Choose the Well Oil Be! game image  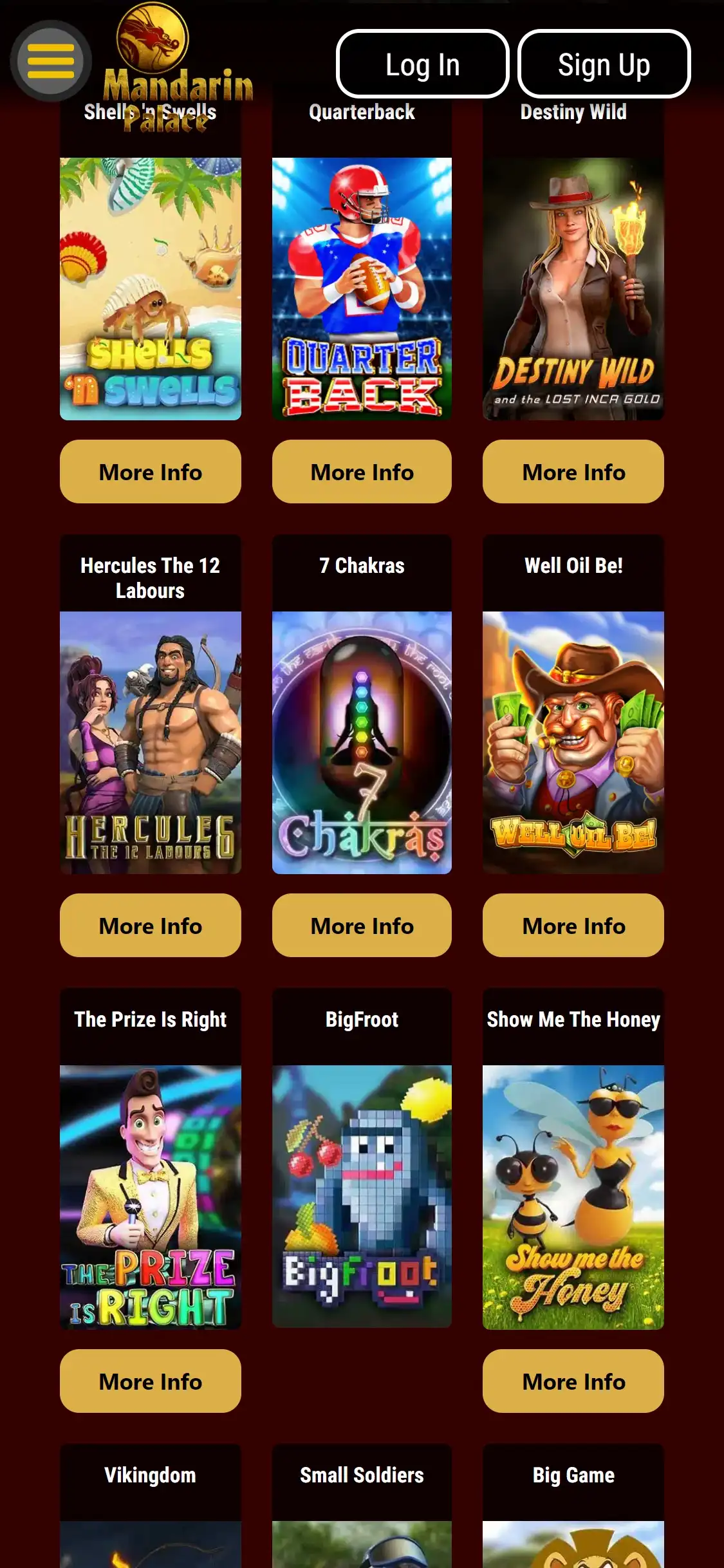coord(573,742)
